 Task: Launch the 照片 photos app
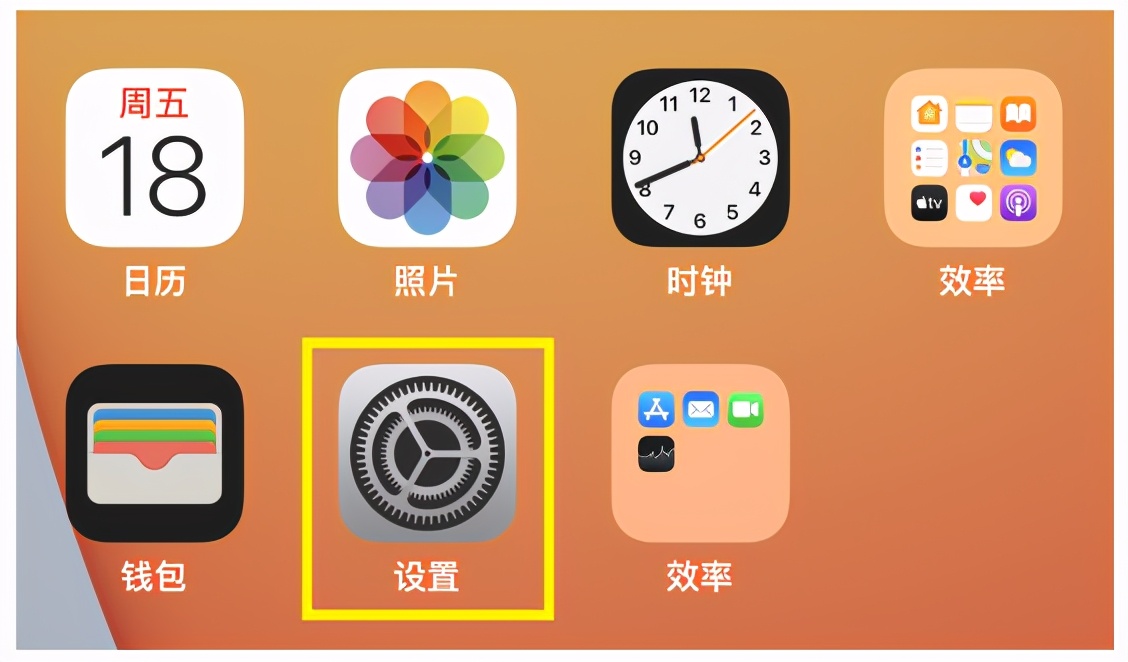427,158
